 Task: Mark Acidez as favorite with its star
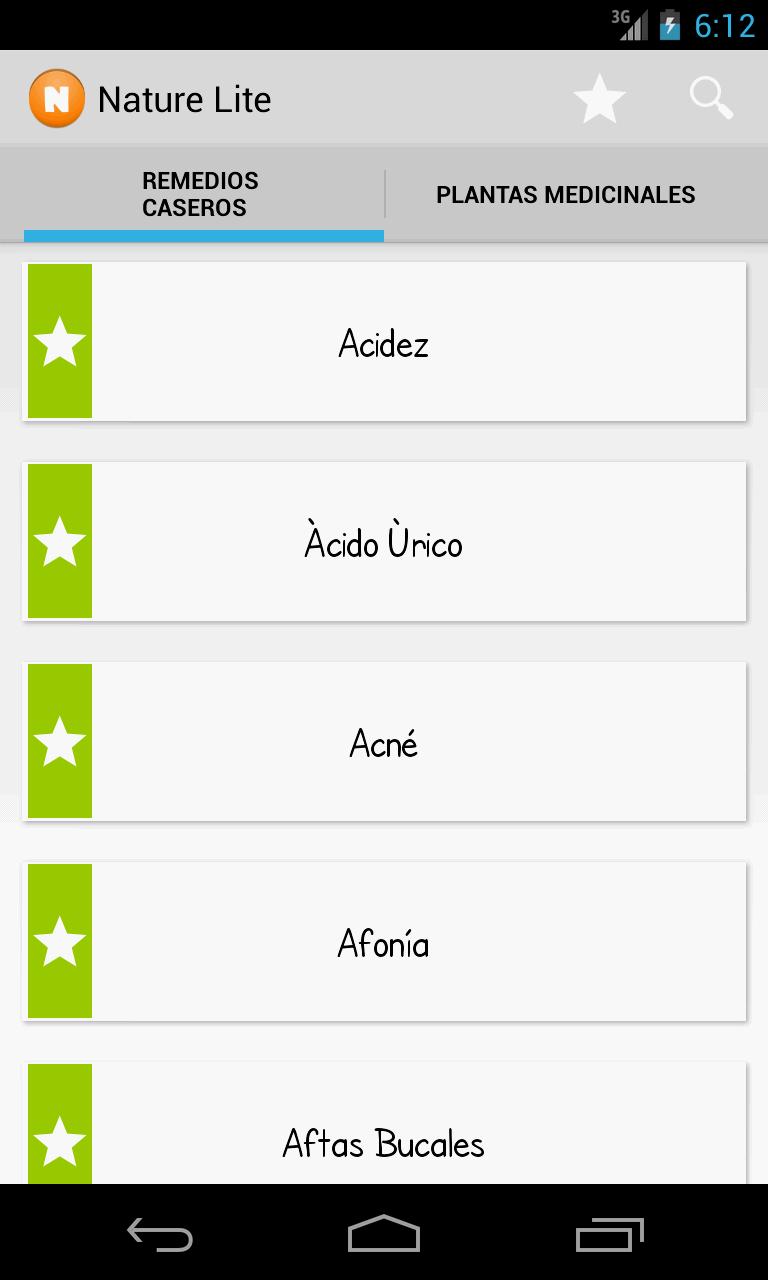[x=59, y=340]
